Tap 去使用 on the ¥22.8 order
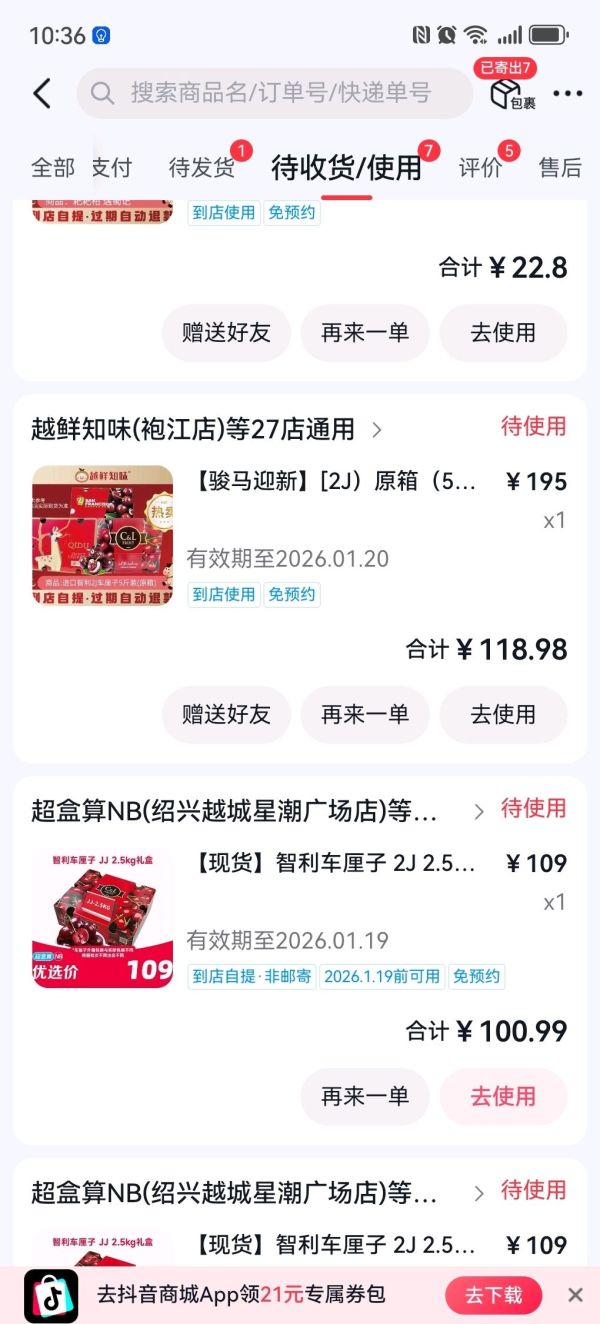Viewport: 600px width, 1324px height. click(503, 332)
